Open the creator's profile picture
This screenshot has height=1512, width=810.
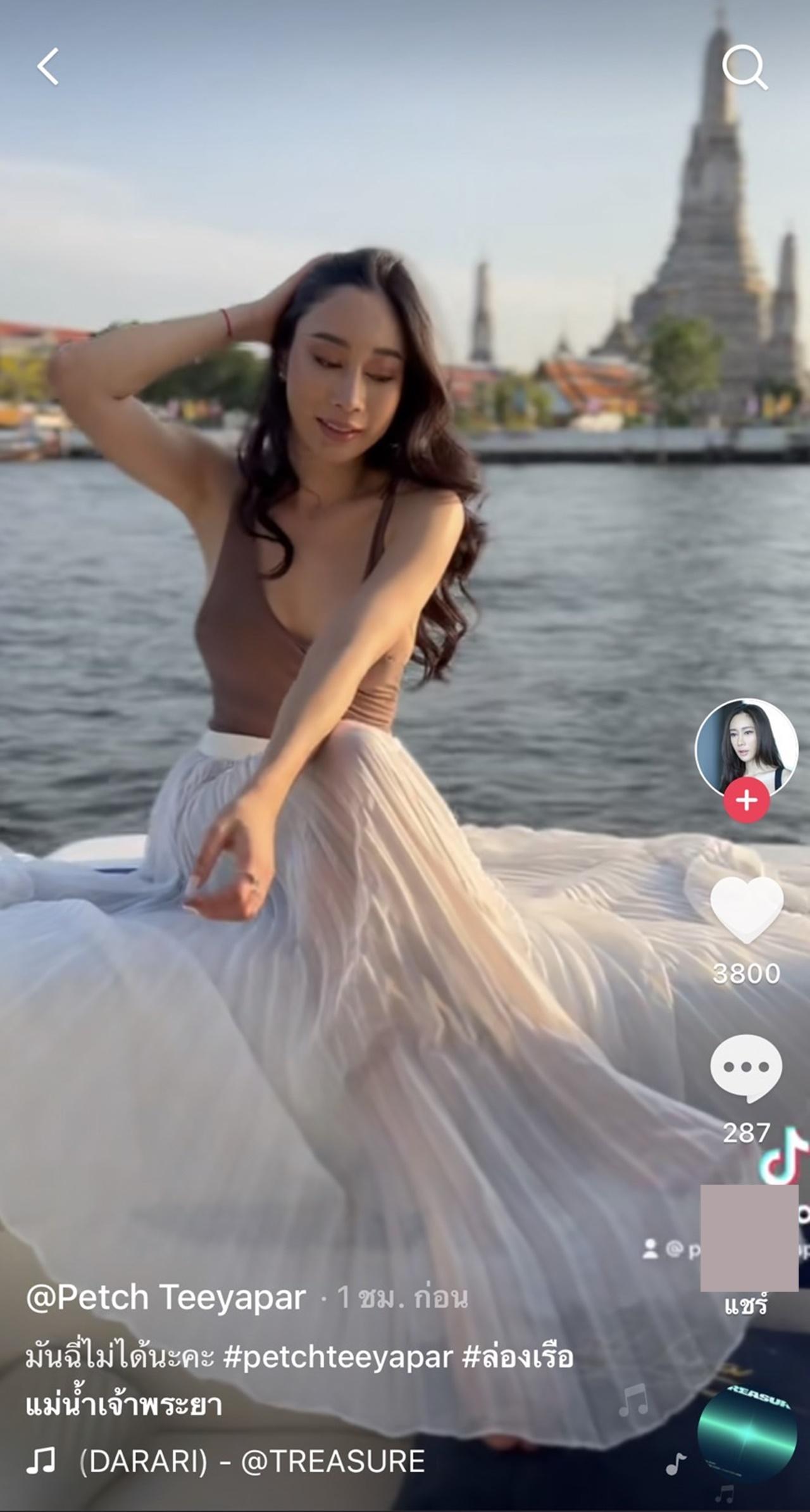(x=746, y=747)
